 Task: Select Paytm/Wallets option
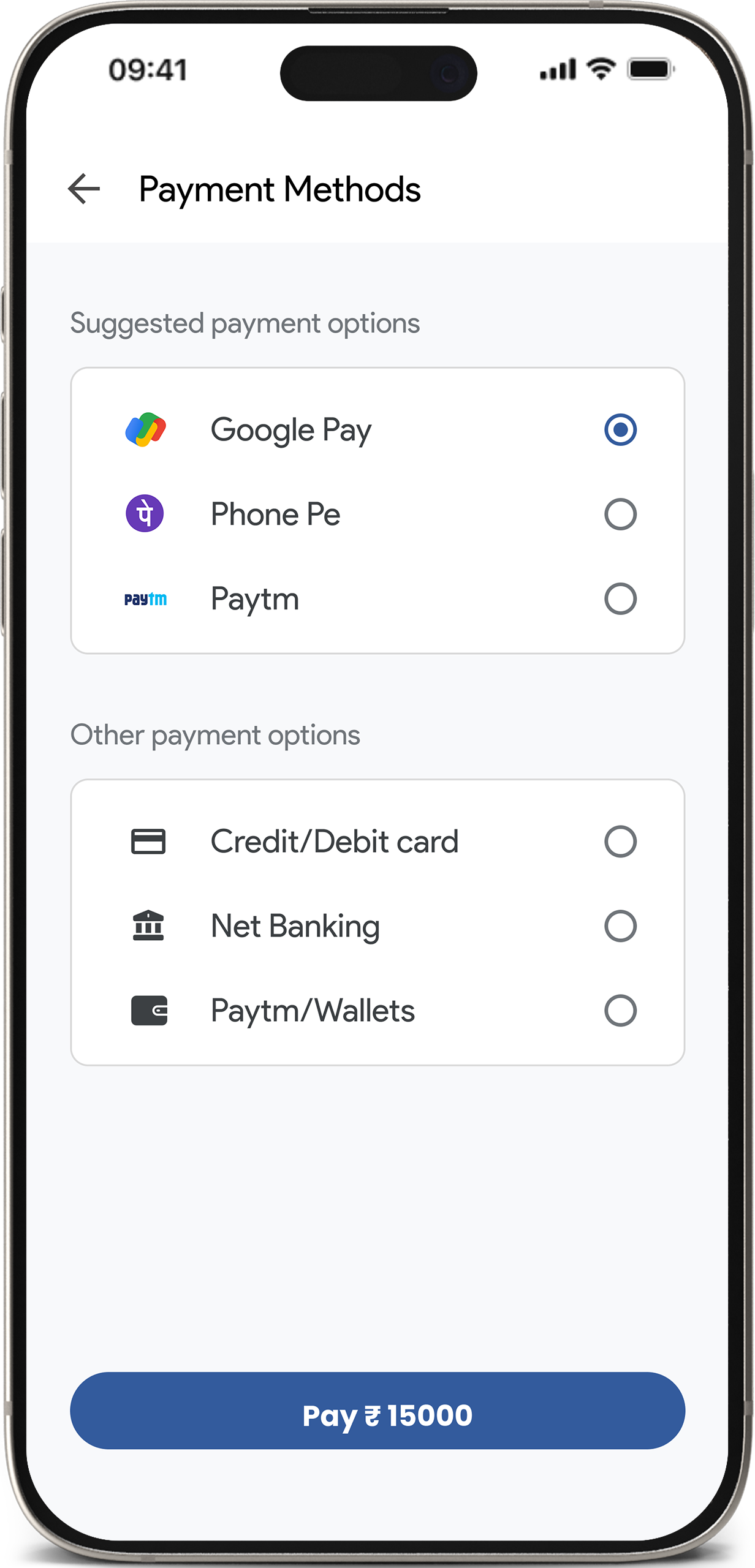[620, 1010]
